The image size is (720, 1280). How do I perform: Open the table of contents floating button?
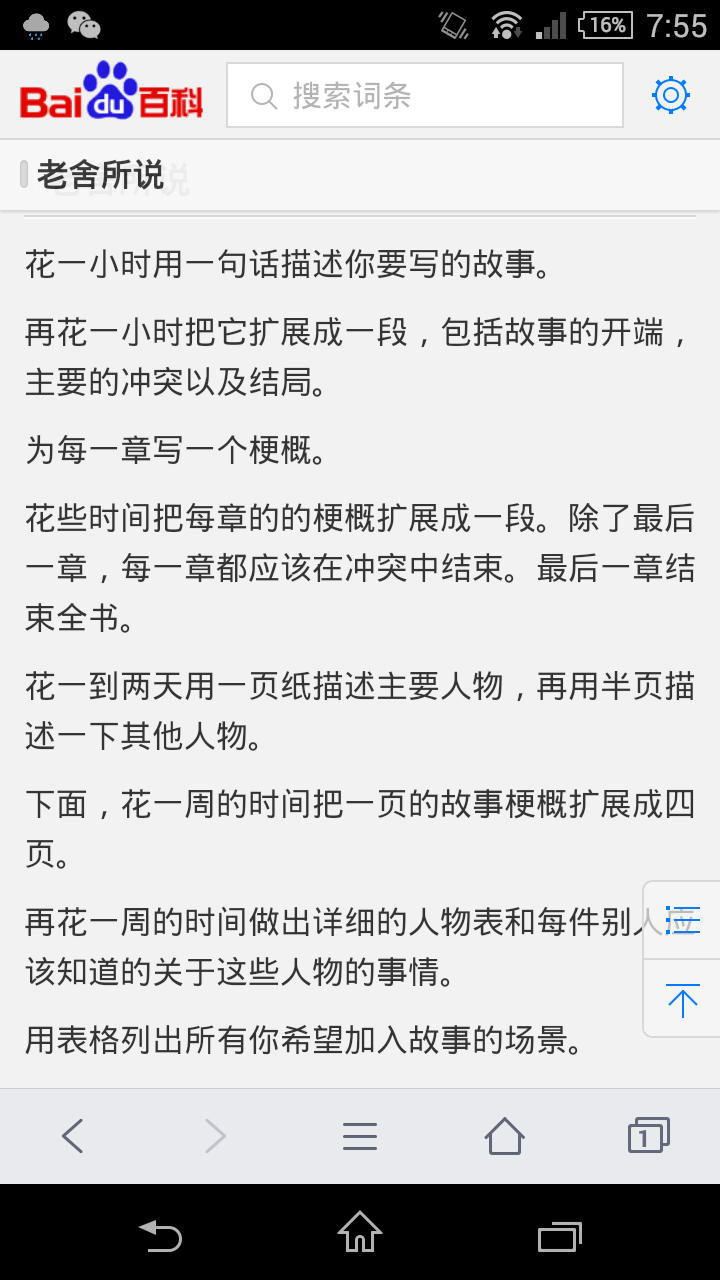(683, 920)
